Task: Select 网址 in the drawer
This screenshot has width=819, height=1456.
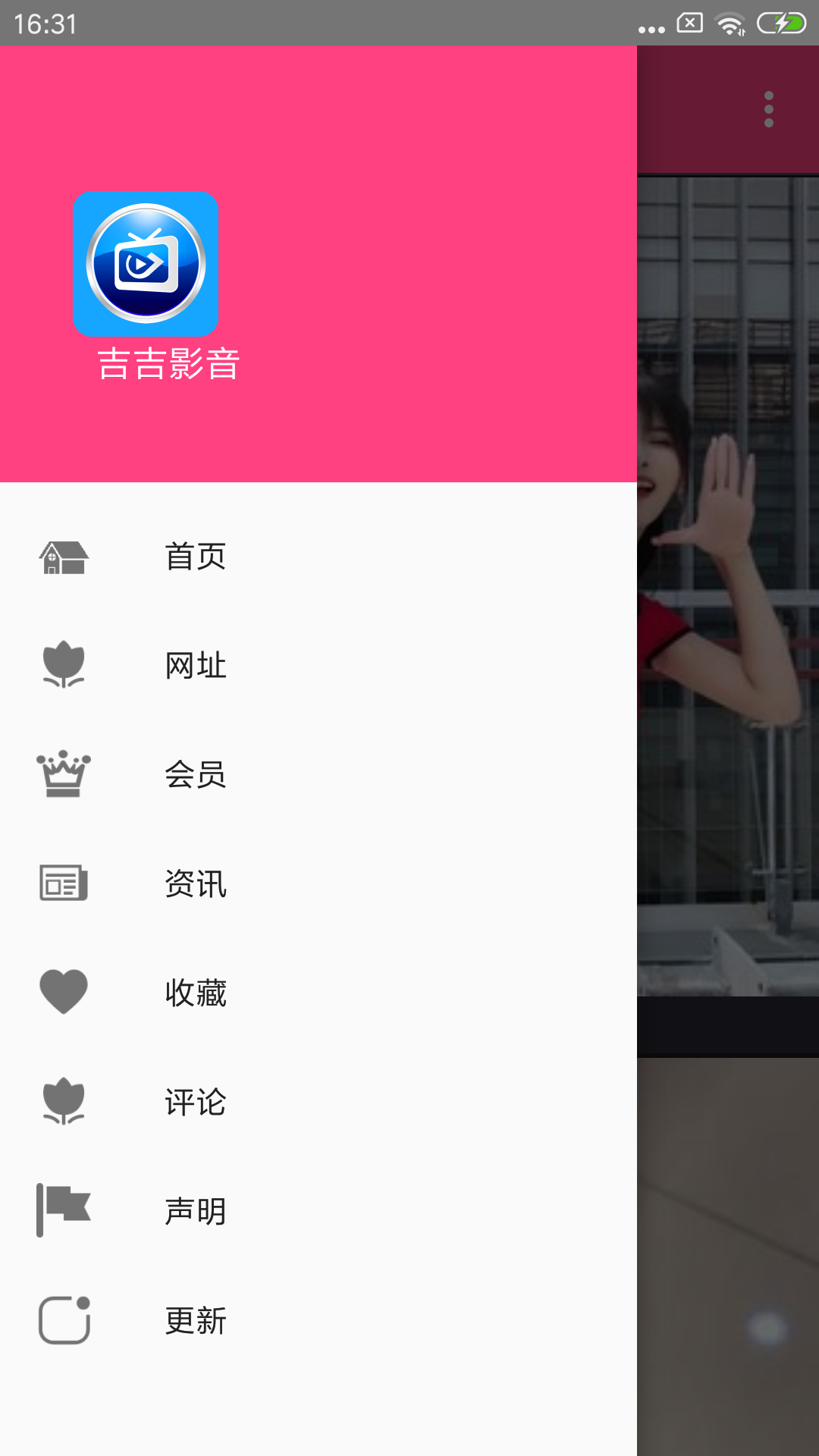Action: [196, 666]
